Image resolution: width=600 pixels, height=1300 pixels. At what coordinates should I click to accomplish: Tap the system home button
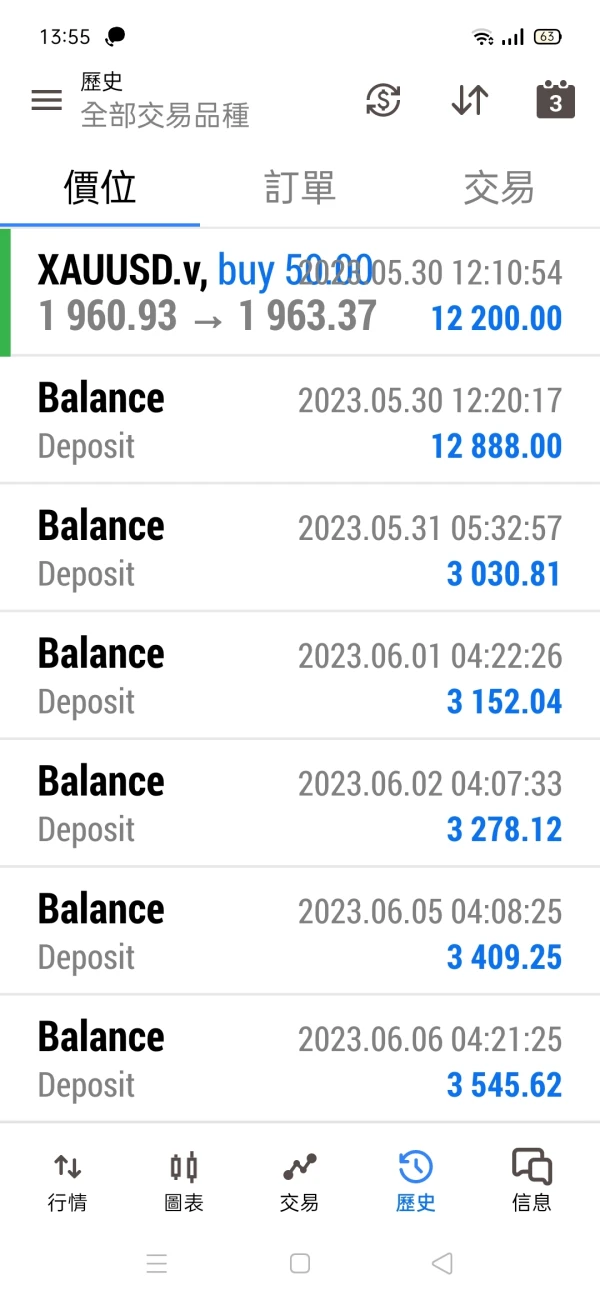point(299,1263)
